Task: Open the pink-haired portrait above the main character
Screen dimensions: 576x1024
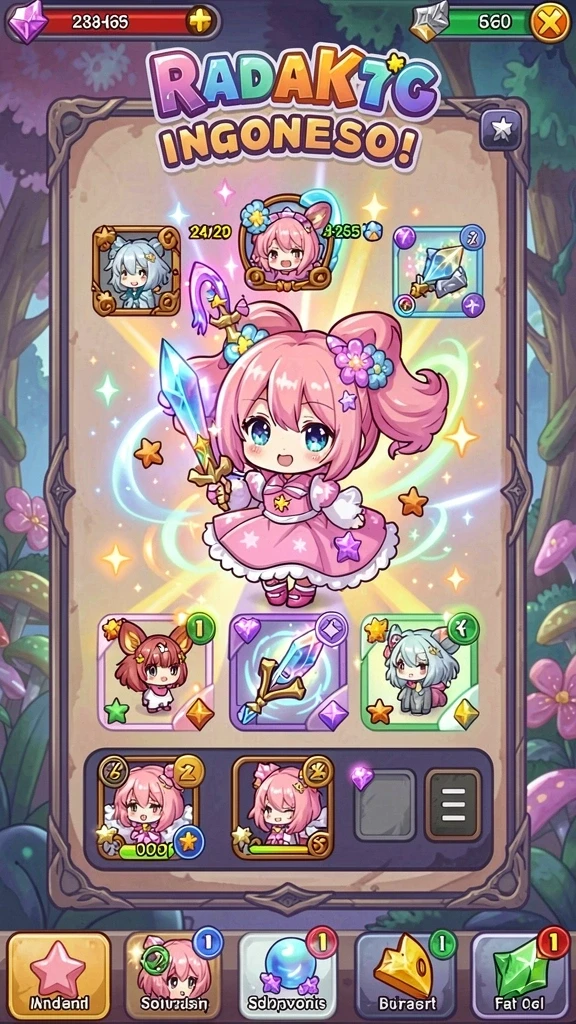Action: 285,243
